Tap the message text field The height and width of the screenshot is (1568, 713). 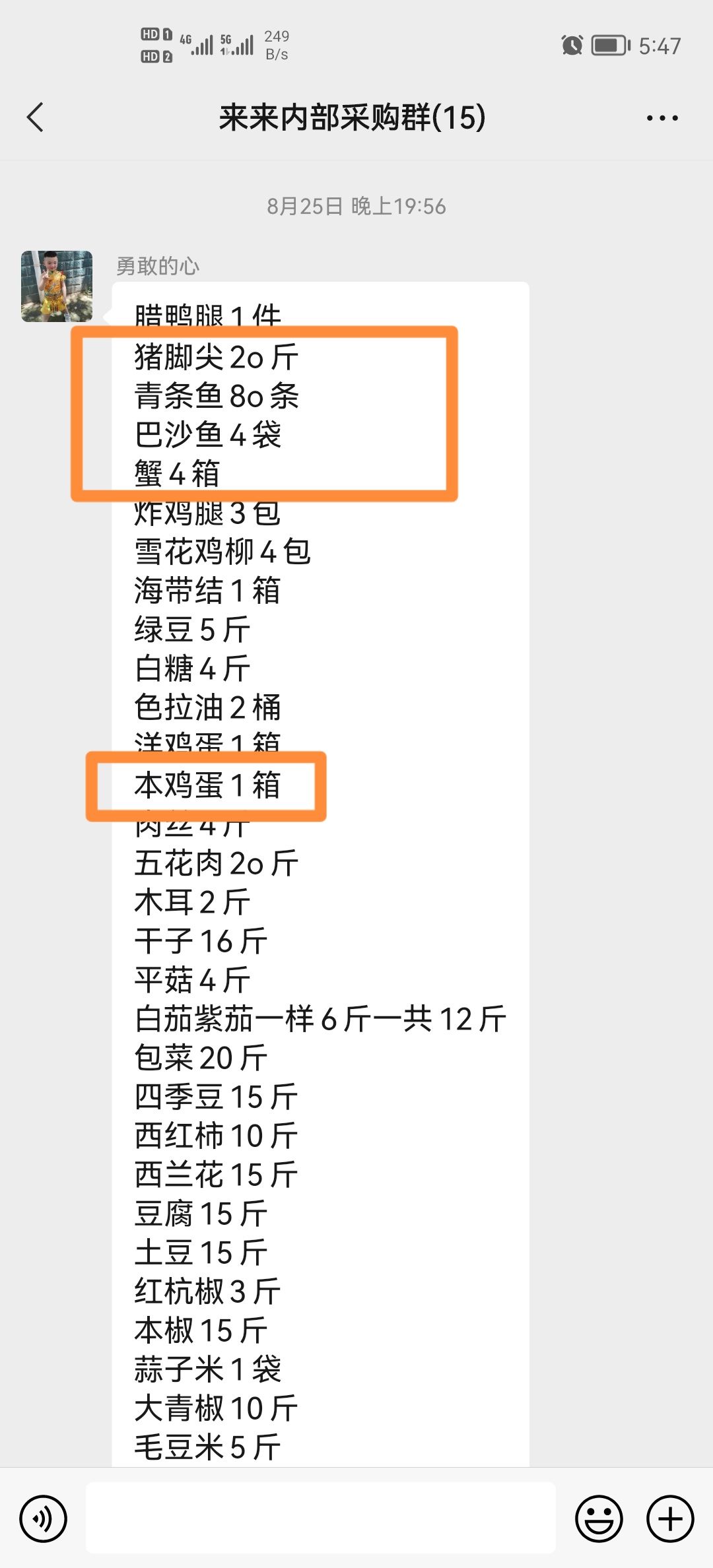[x=321, y=1518]
